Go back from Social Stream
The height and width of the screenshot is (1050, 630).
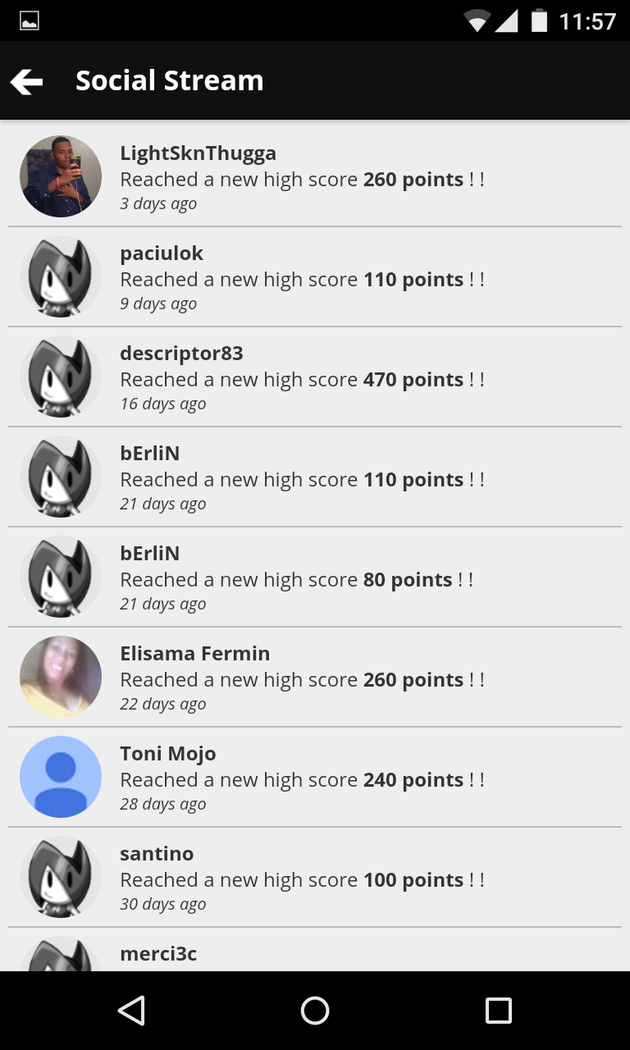(x=27, y=82)
